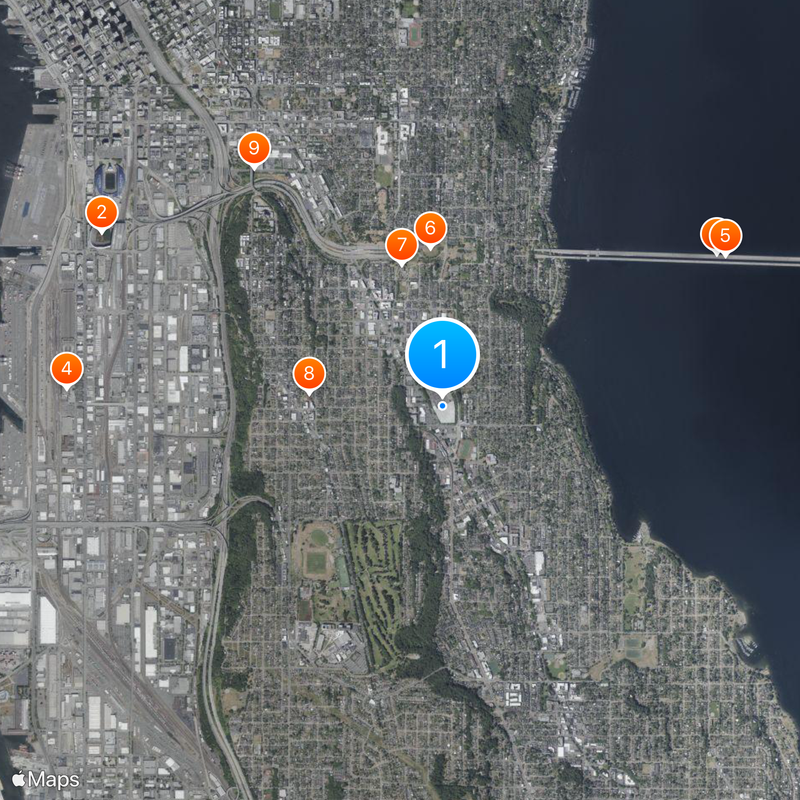Tap orange map pin number 2
The height and width of the screenshot is (800, 800).
(x=101, y=212)
